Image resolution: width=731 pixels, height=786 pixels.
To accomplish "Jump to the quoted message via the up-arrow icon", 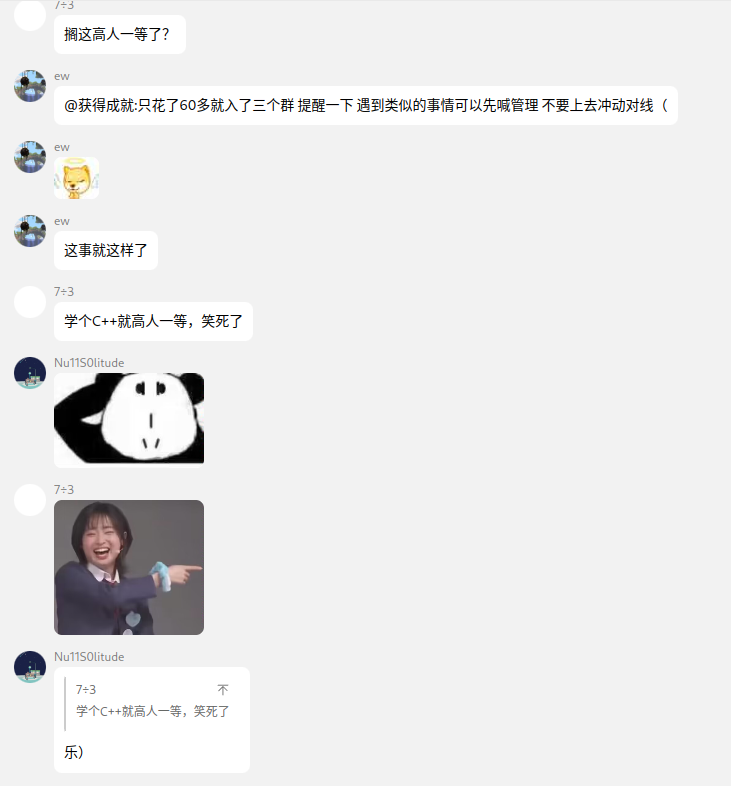I will tap(223, 690).
